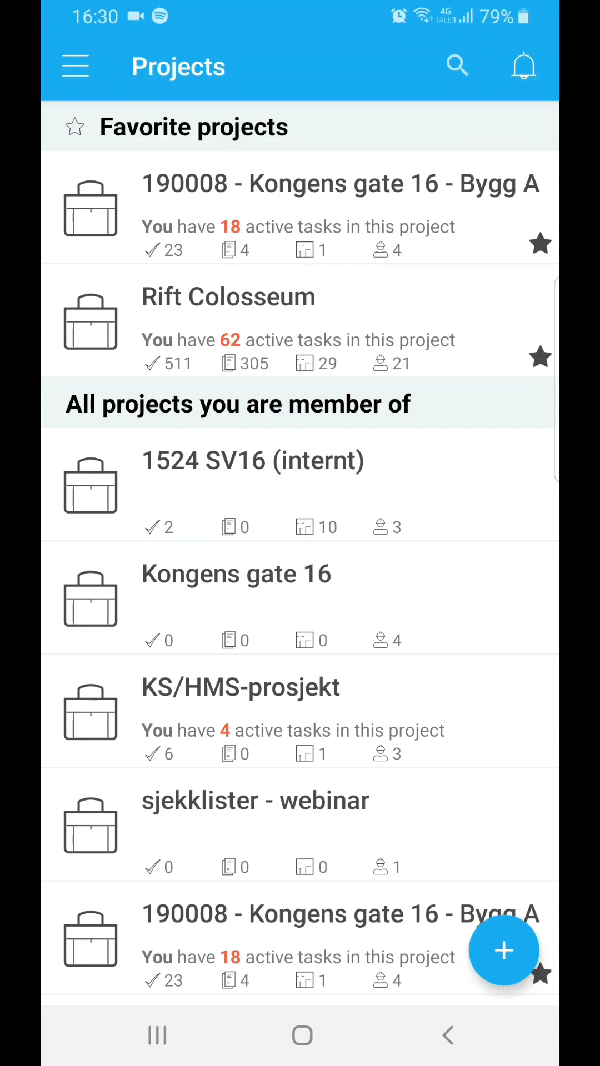Go back using system navigation
The width and height of the screenshot is (600, 1066).
447,1035
